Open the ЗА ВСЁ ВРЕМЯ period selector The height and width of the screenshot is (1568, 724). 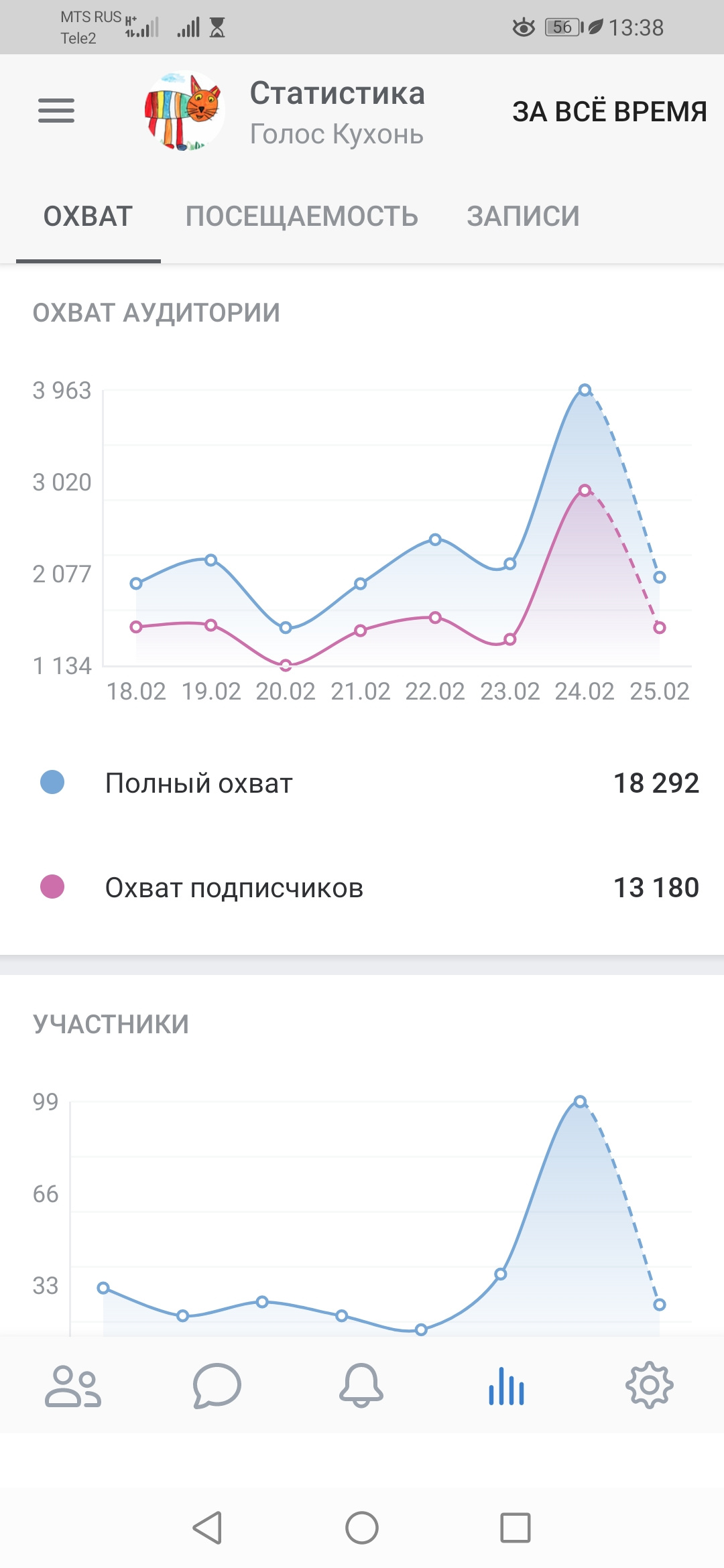pos(609,112)
